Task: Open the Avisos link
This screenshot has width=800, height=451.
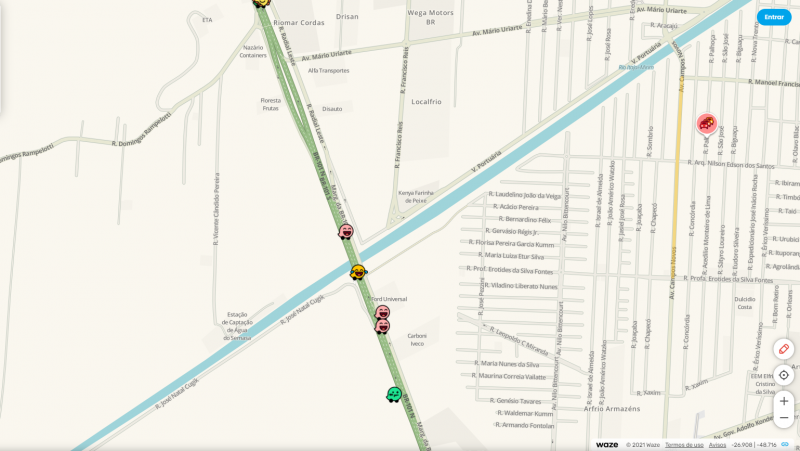Action: [x=717, y=444]
